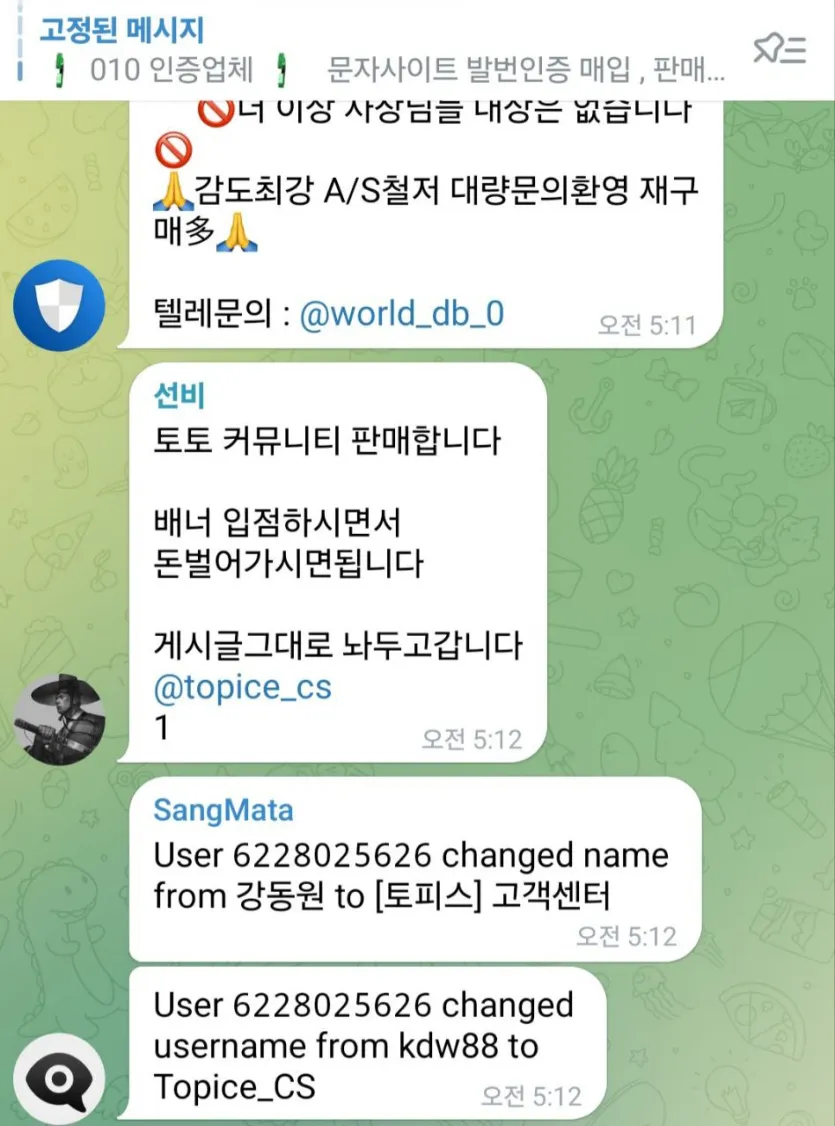
Task: Open the @topice_cs mention link
Action: click(x=242, y=688)
